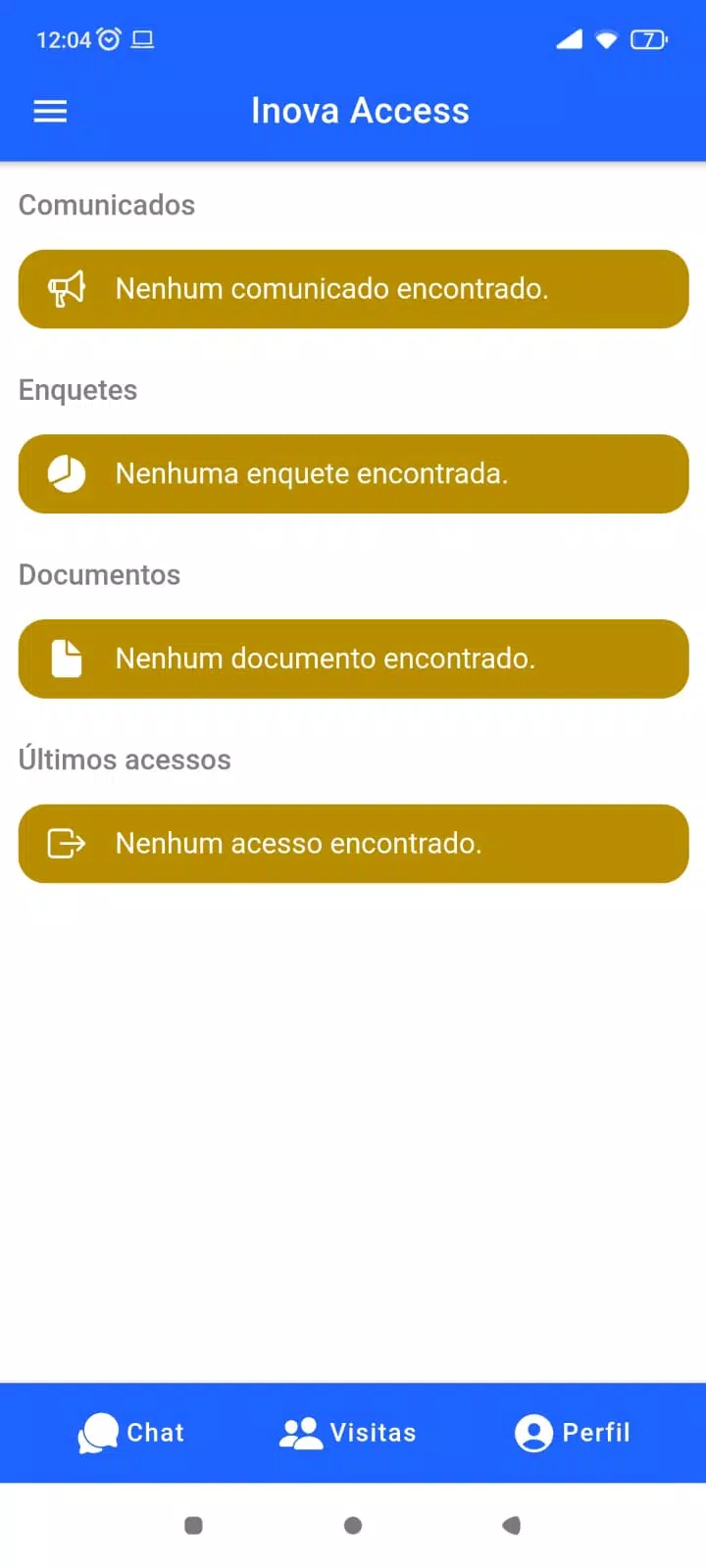Switch to the Chat tab

(x=130, y=1433)
